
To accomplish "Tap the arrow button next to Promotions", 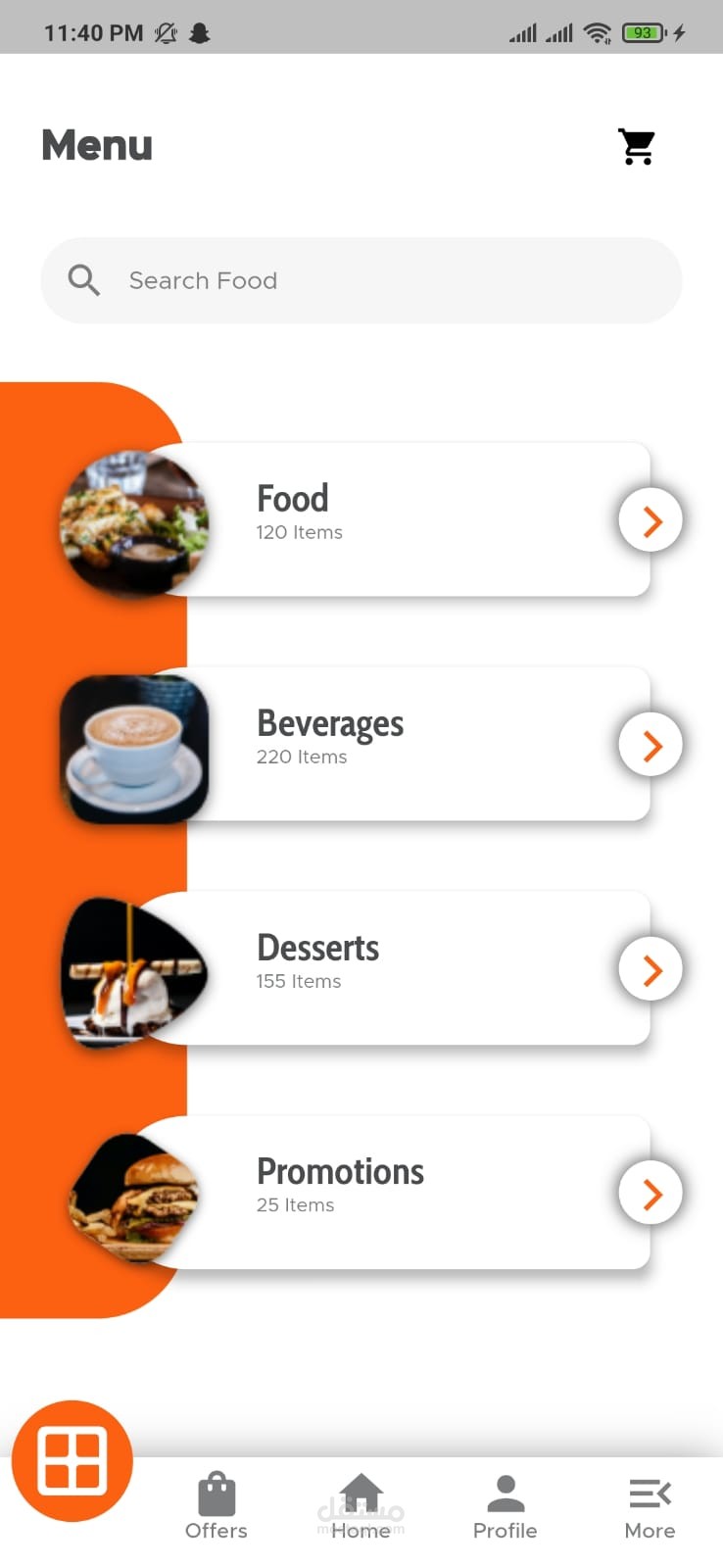I will click(651, 1194).
